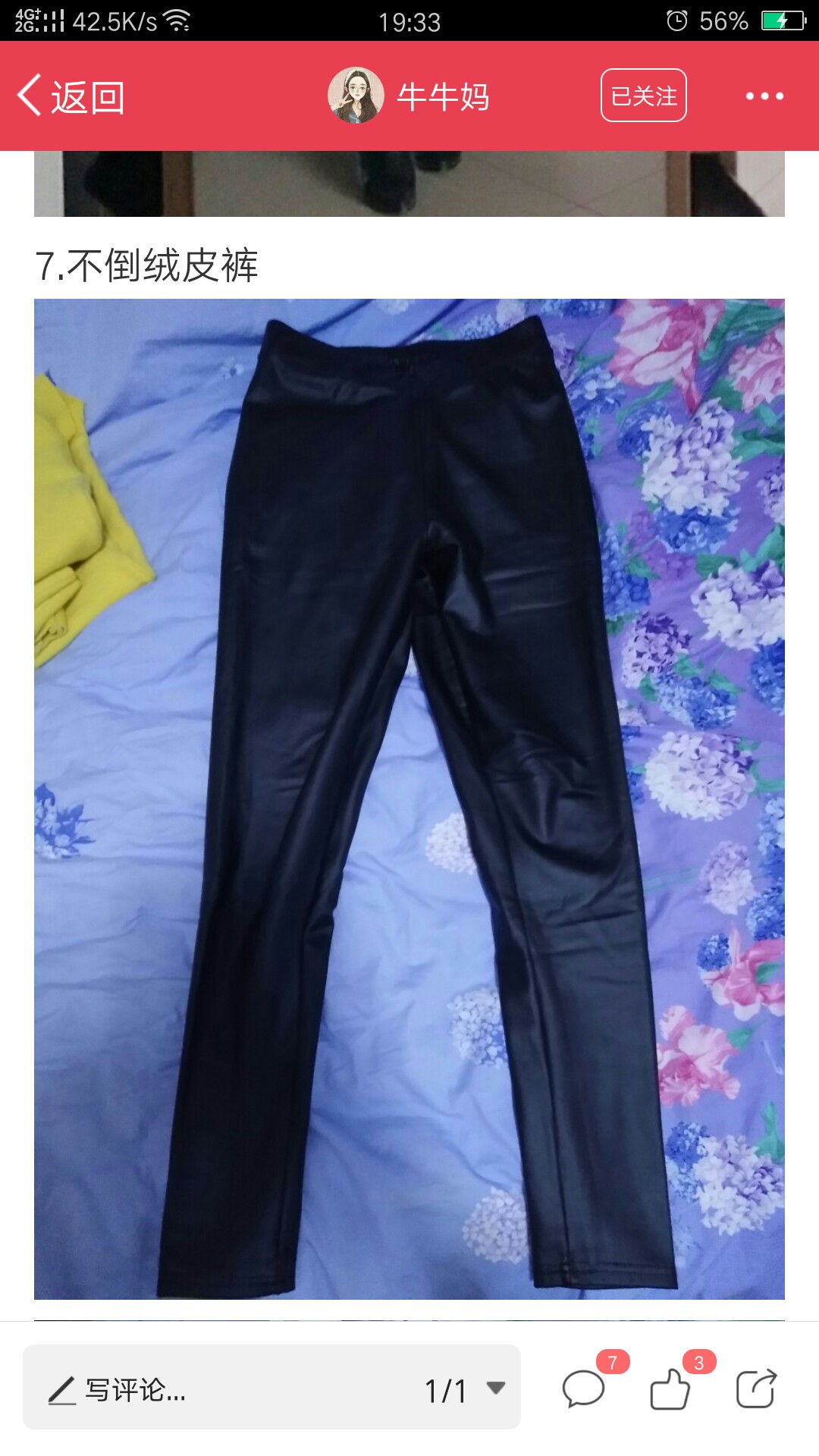Like this post with the thumbs-up
Viewport: 819px width, 1456px height.
coord(670,1389)
